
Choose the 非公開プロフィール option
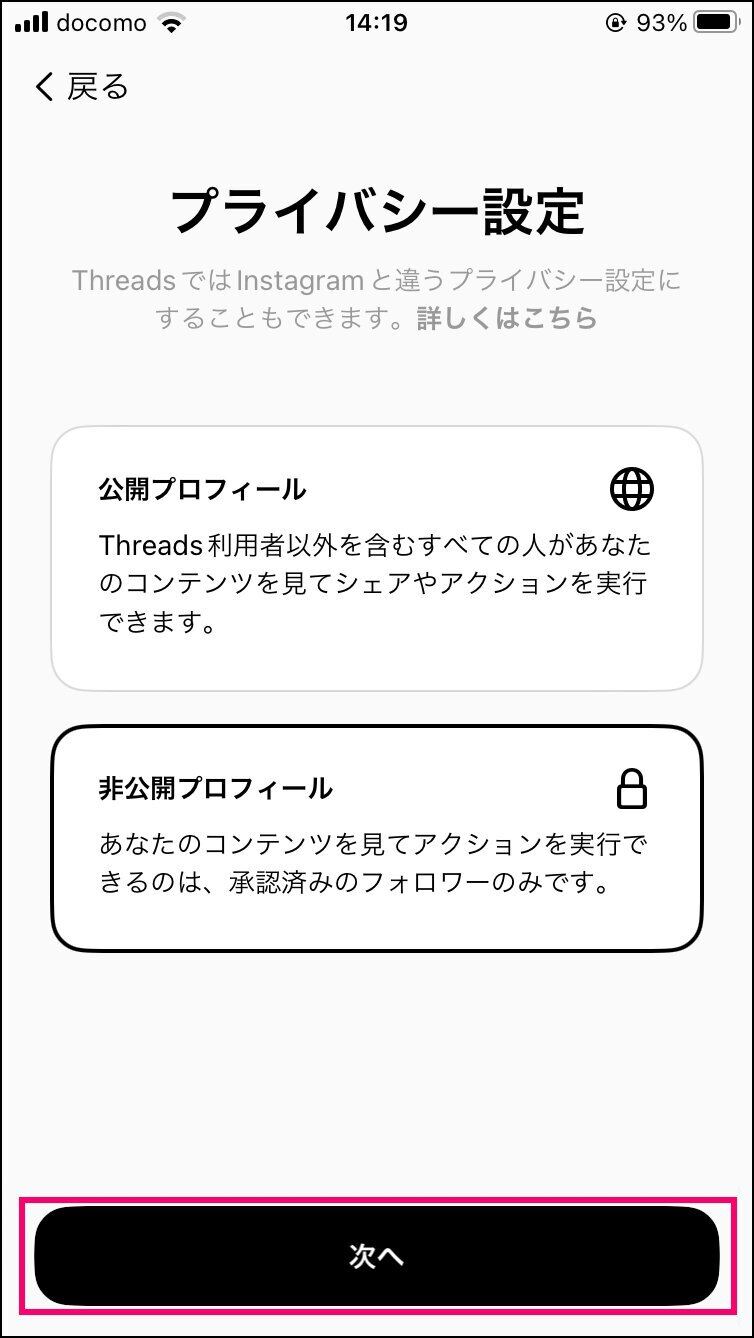point(377,838)
